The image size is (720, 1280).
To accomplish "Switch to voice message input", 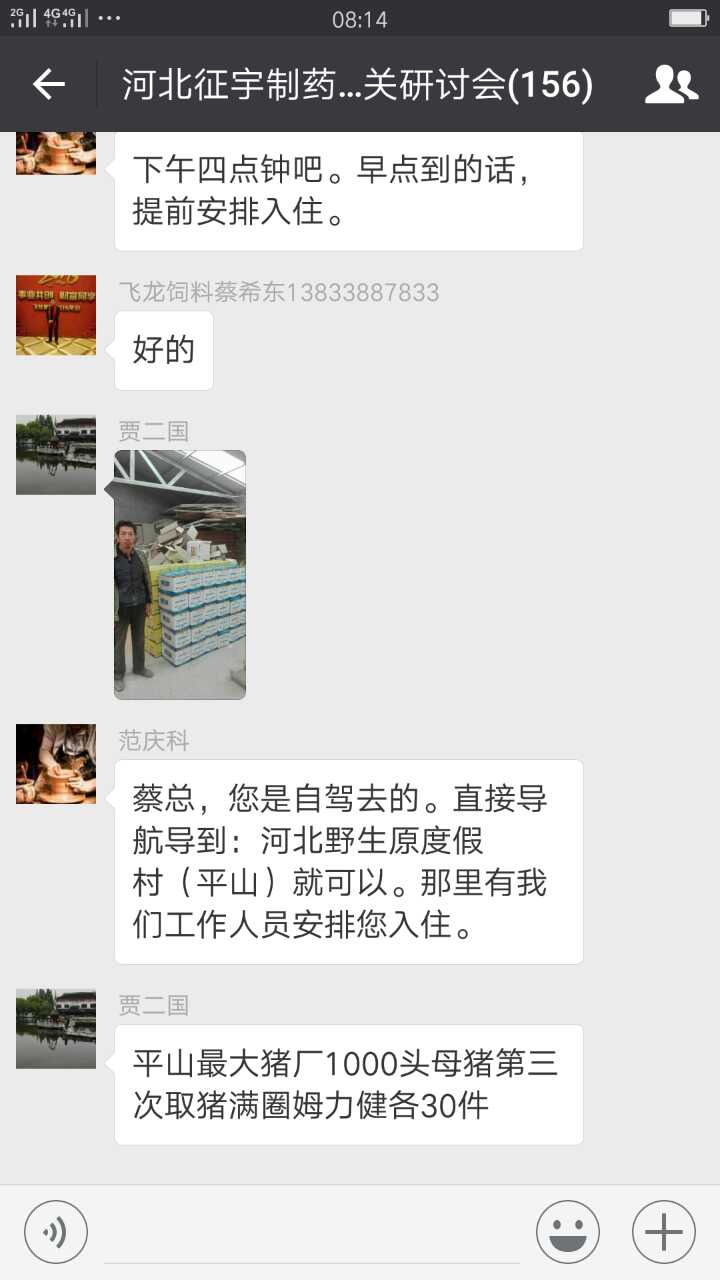I will (x=56, y=1231).
